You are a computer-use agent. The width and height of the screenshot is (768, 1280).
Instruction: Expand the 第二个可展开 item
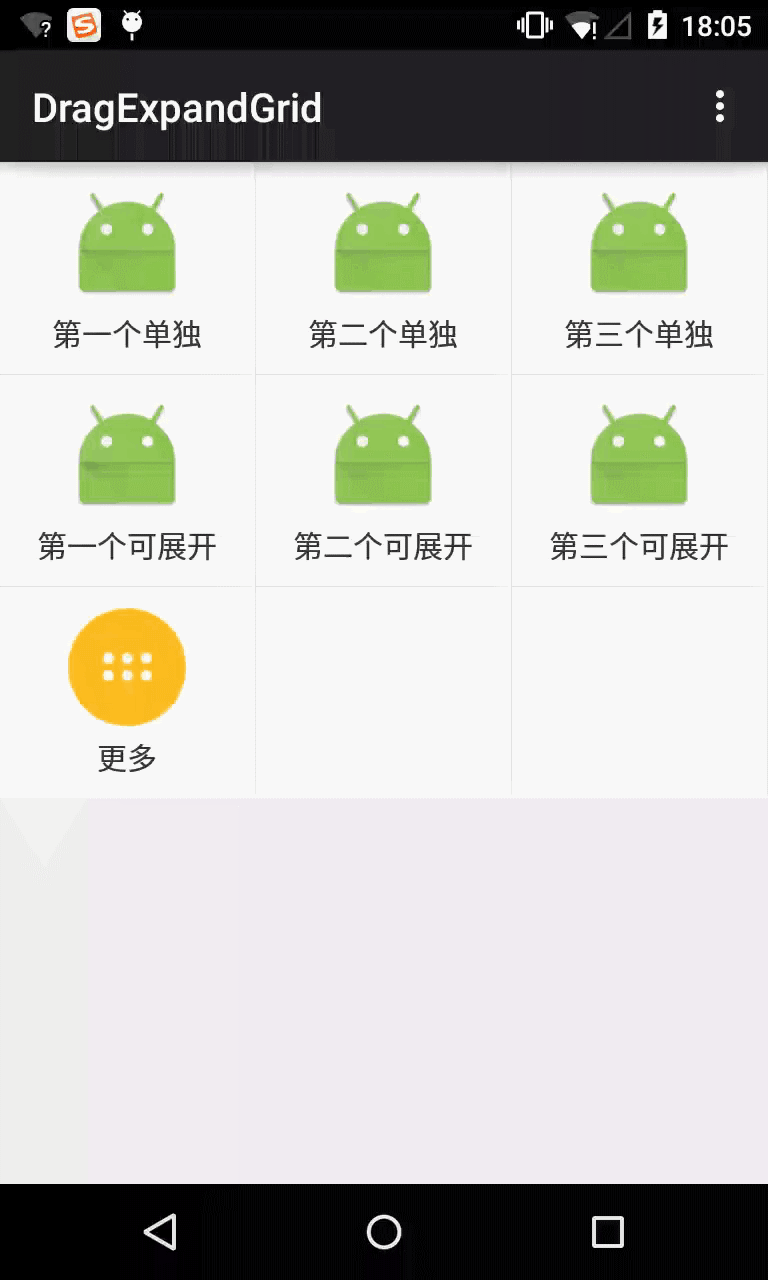(383, 480)
